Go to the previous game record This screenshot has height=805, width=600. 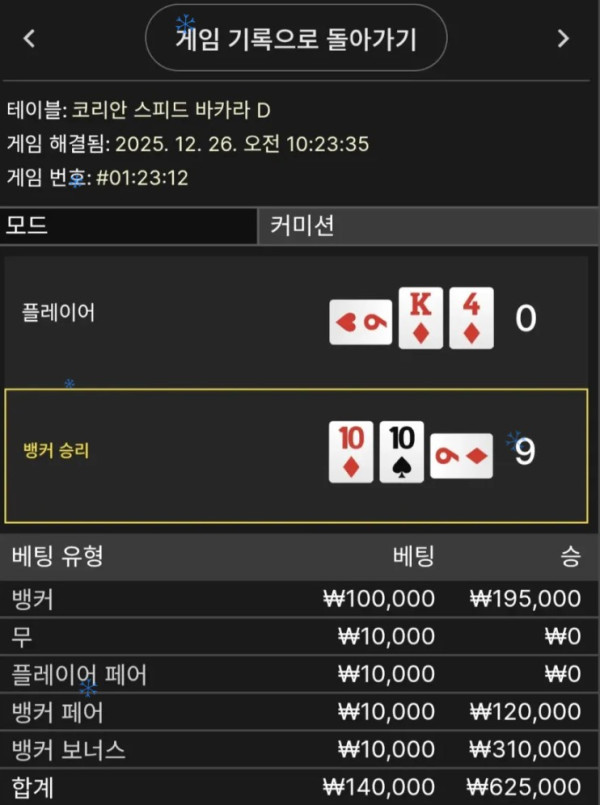tap(29, 39)
